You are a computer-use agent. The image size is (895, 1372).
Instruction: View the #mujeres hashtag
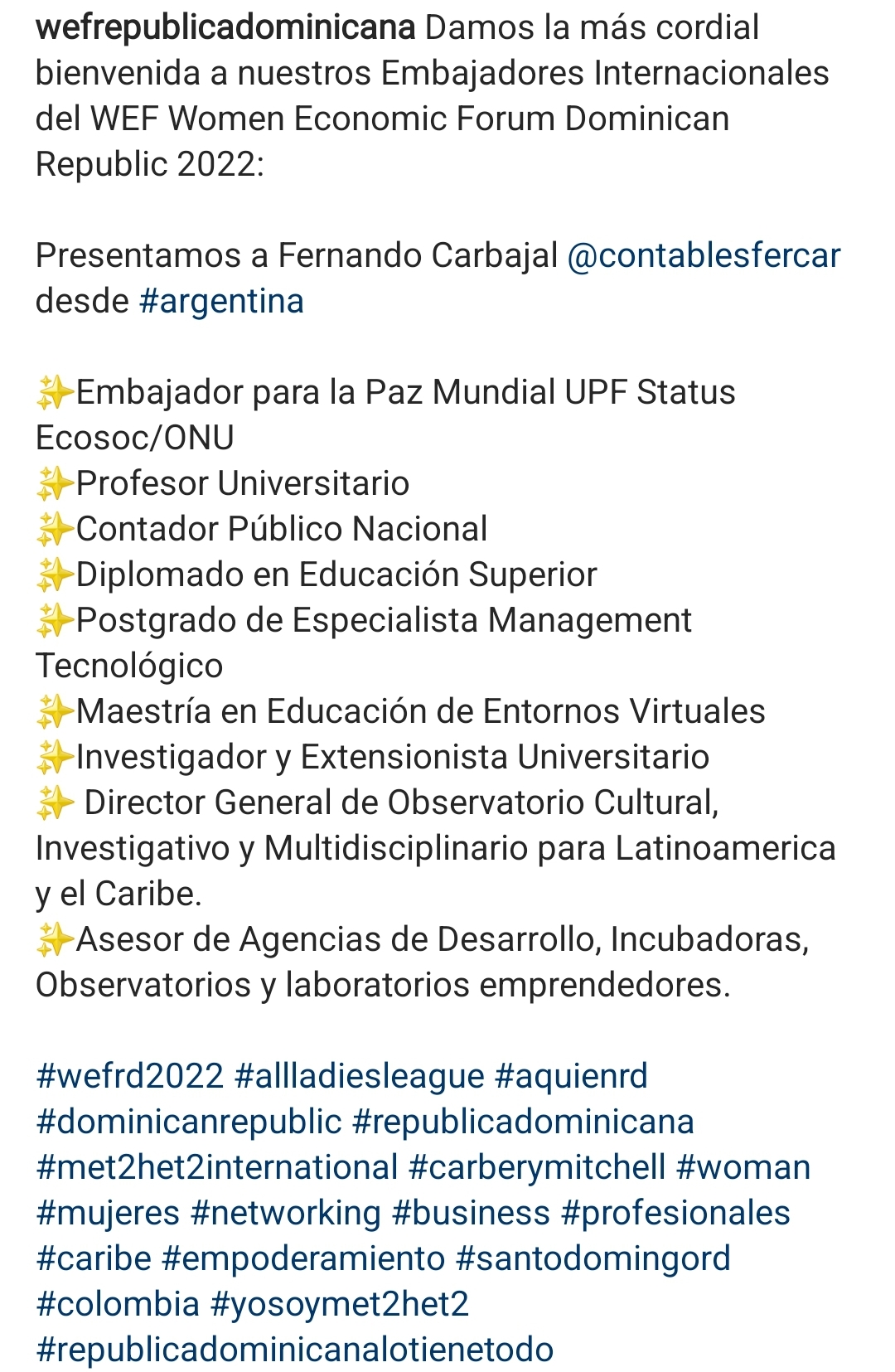[108, 1213]
